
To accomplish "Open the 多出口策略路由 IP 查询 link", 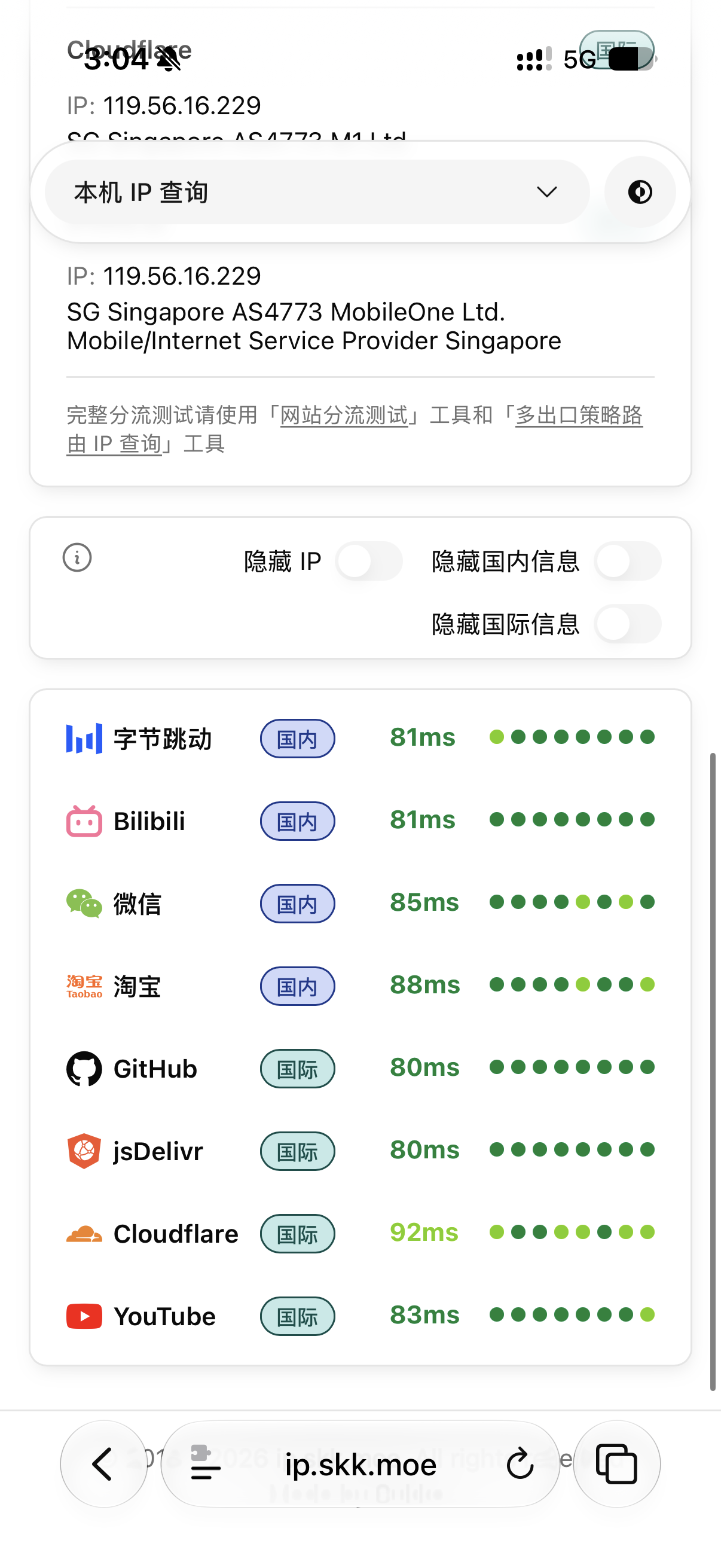I will click(x=355, y=429).
